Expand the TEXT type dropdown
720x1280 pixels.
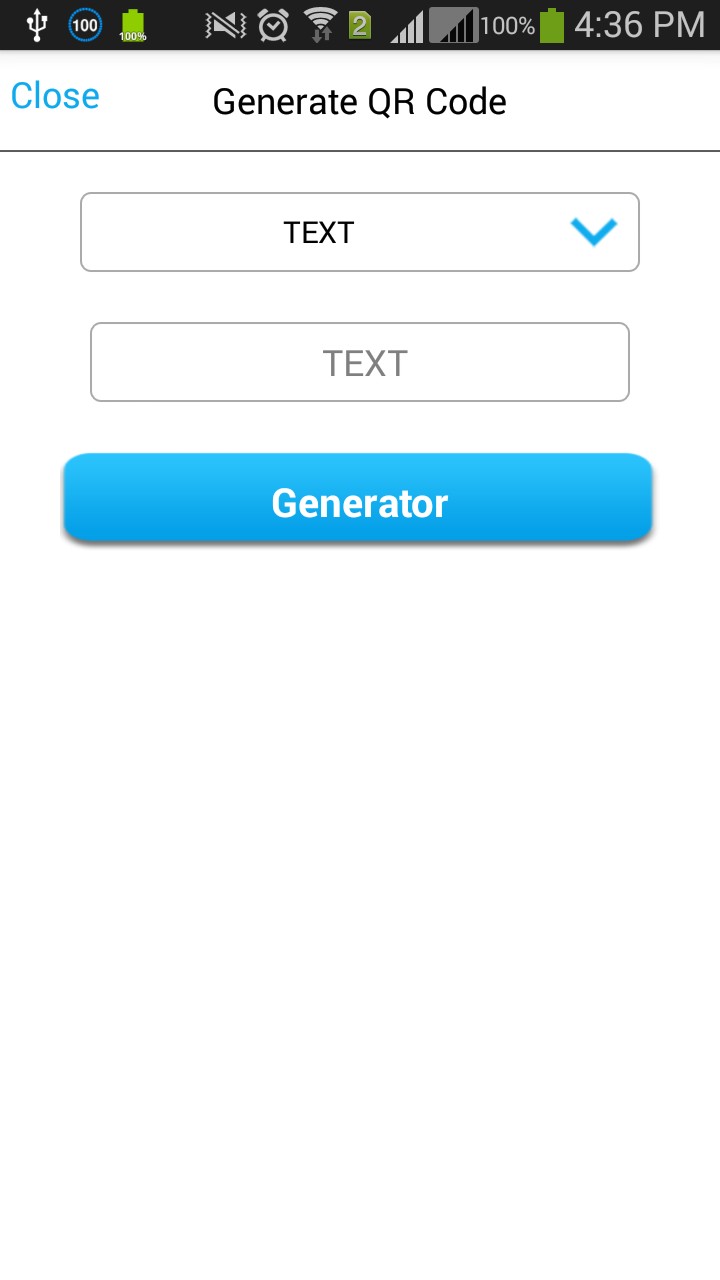[360, 232]
